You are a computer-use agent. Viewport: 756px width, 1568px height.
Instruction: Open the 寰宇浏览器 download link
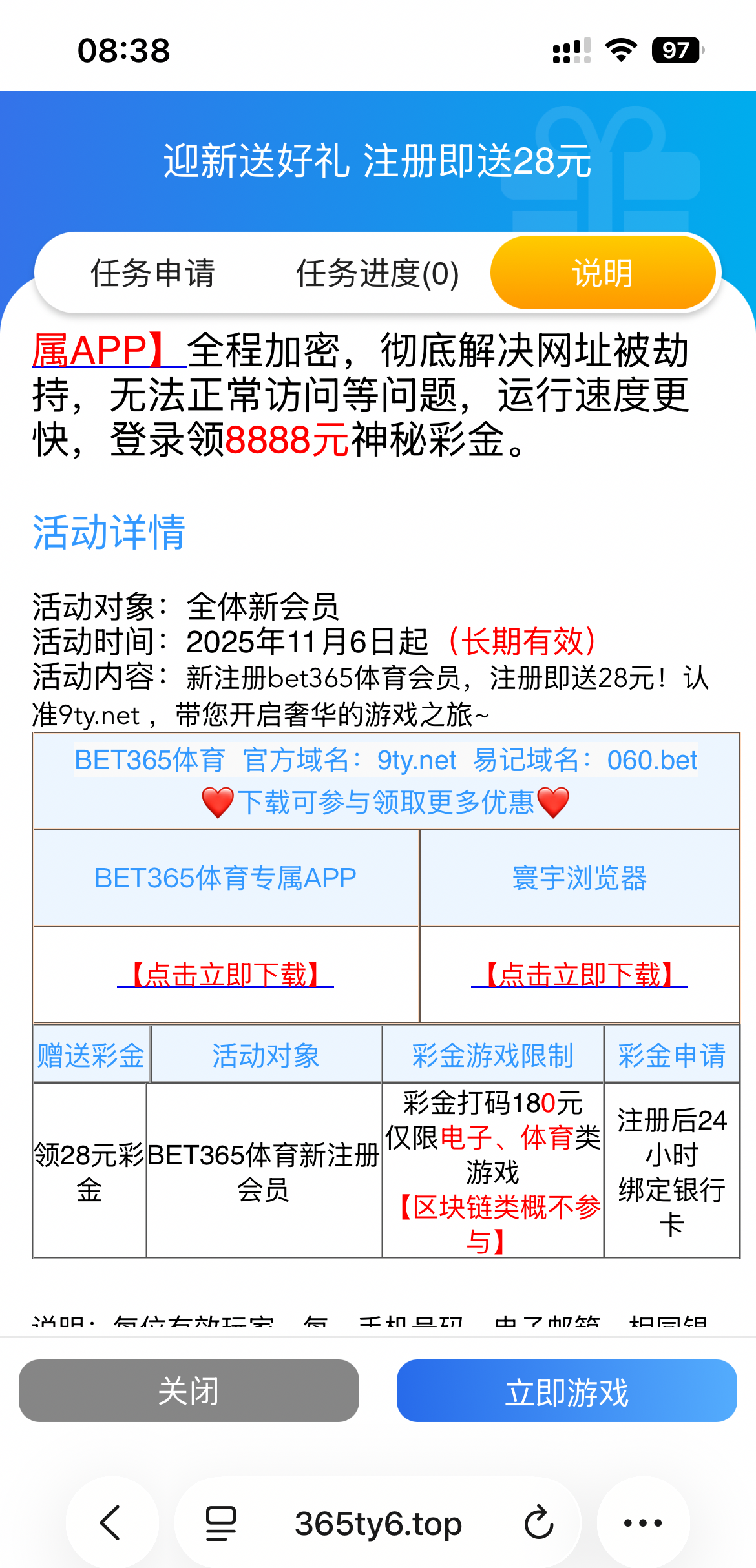pyautogui.click(x=579, y=976)
